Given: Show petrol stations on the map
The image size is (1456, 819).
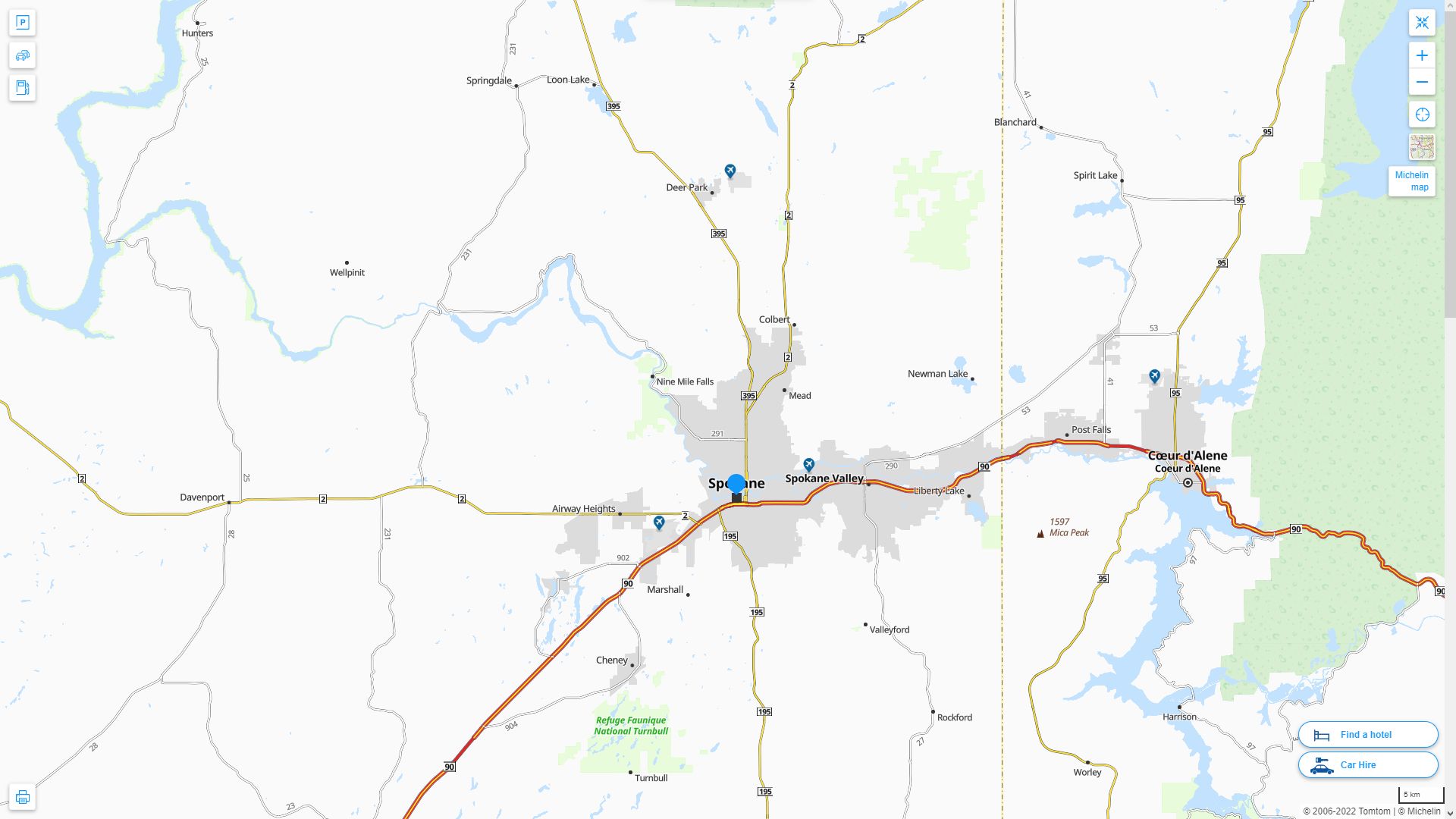Looking at the screenshot, I should click(22, 88).
